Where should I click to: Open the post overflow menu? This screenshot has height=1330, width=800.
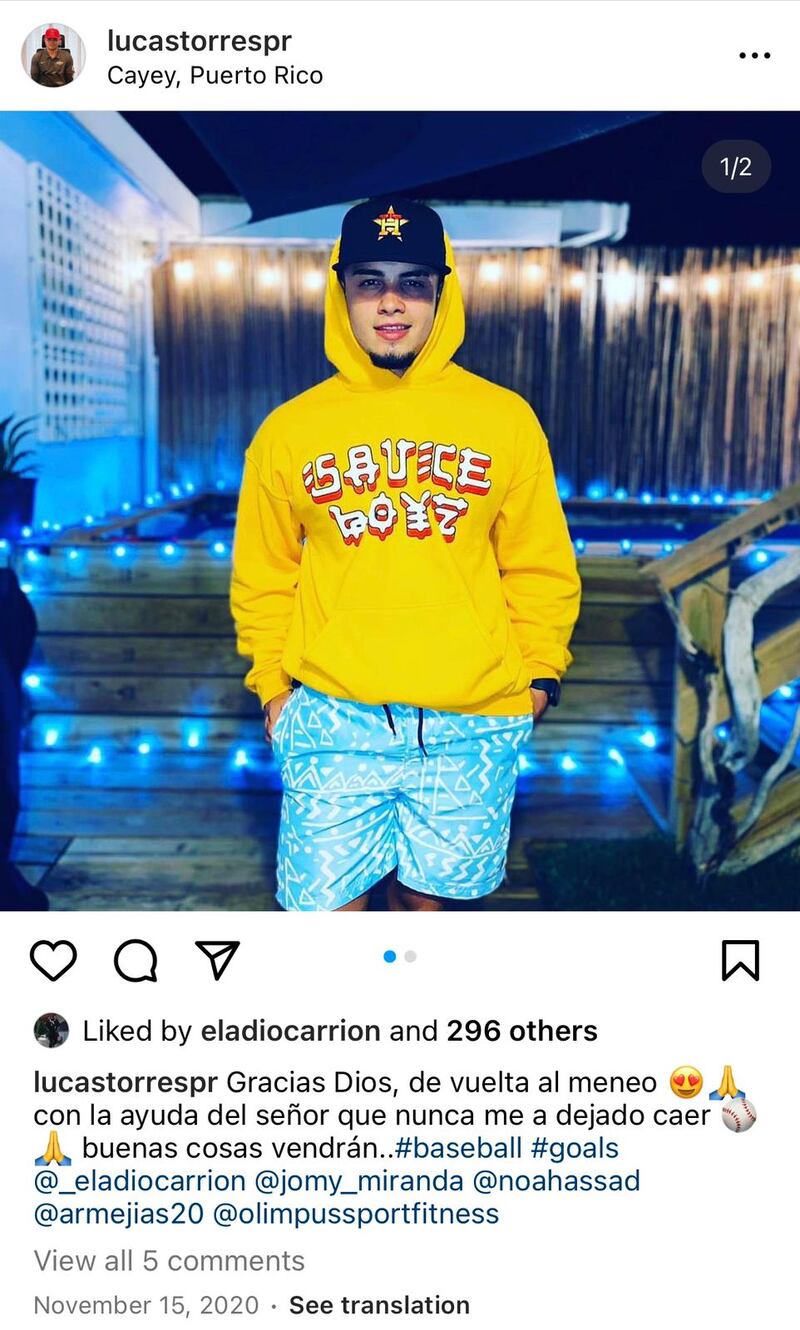[x=754, y=56]
